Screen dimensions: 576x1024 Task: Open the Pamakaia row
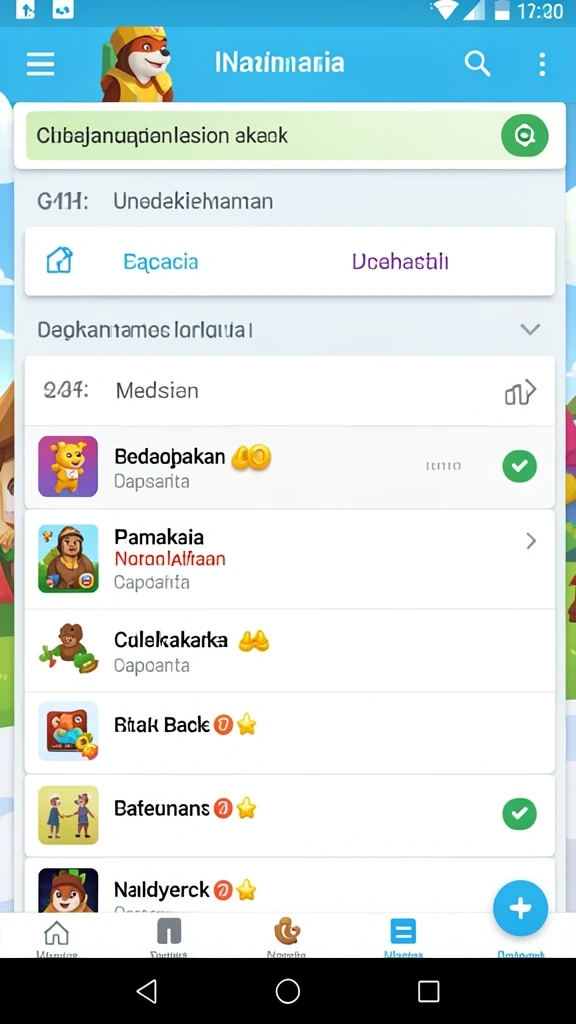(x=289, y=559)
